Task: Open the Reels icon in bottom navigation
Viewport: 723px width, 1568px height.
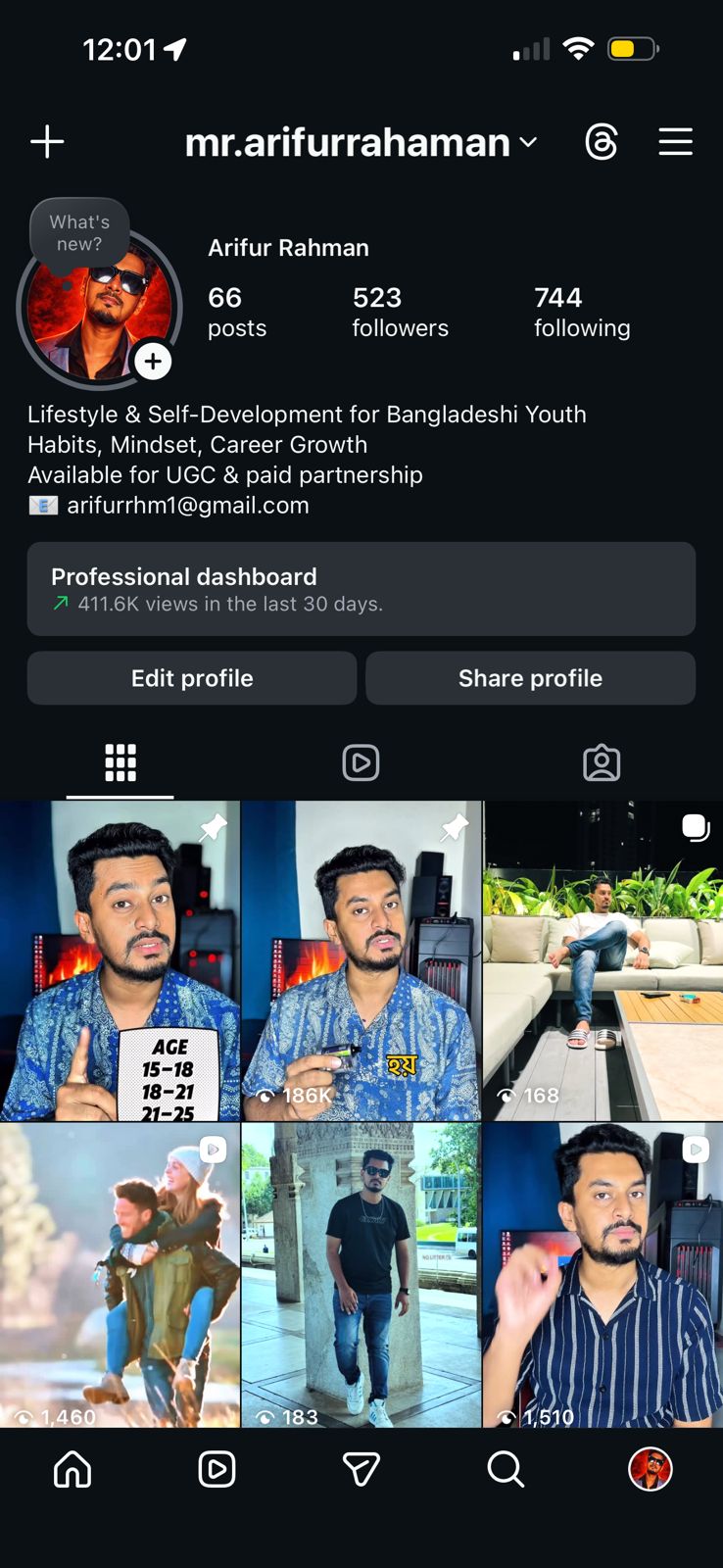Action: [217, 1469]
